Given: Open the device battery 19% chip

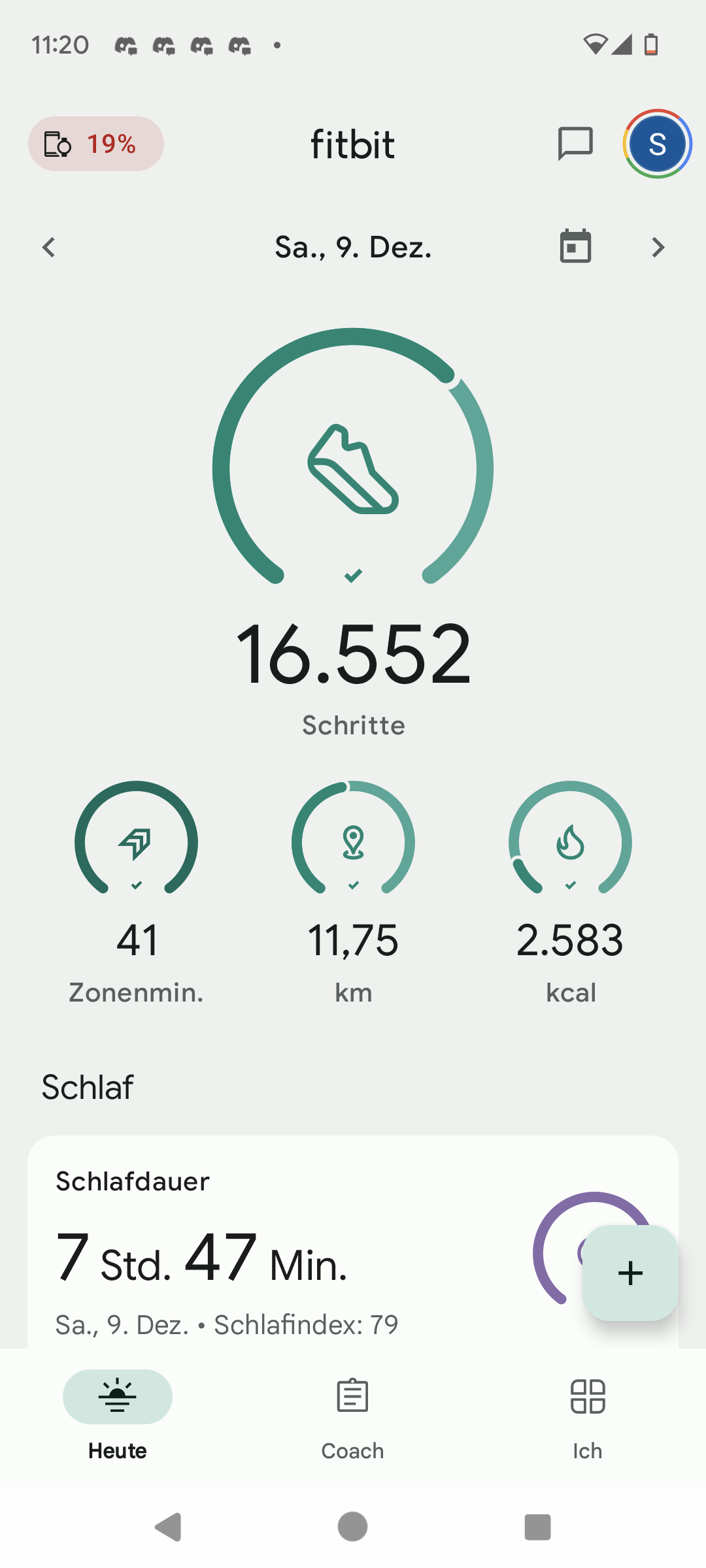Looking at the screenshot, I should click(96, 144).
